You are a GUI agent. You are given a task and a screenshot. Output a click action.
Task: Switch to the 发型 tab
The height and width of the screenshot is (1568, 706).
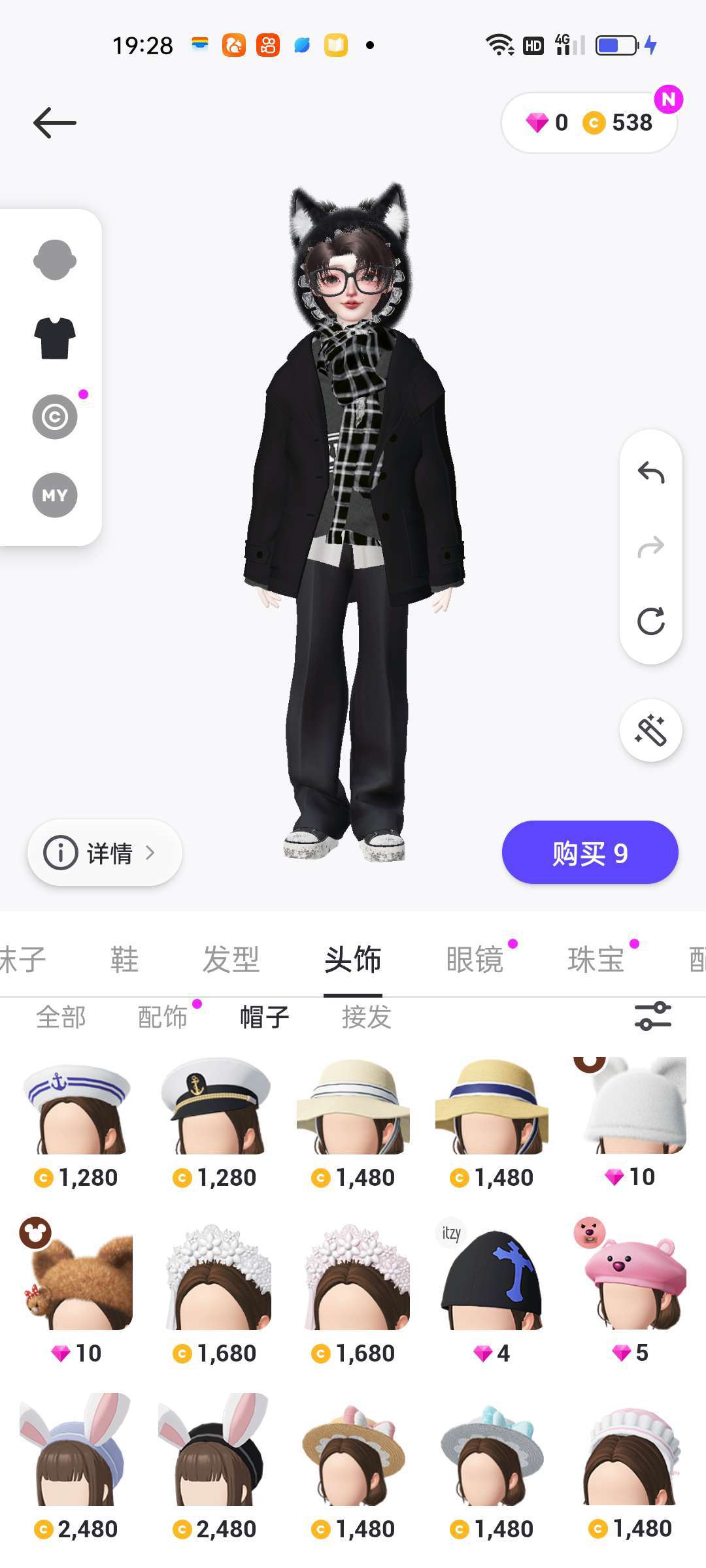pos(231,960)
